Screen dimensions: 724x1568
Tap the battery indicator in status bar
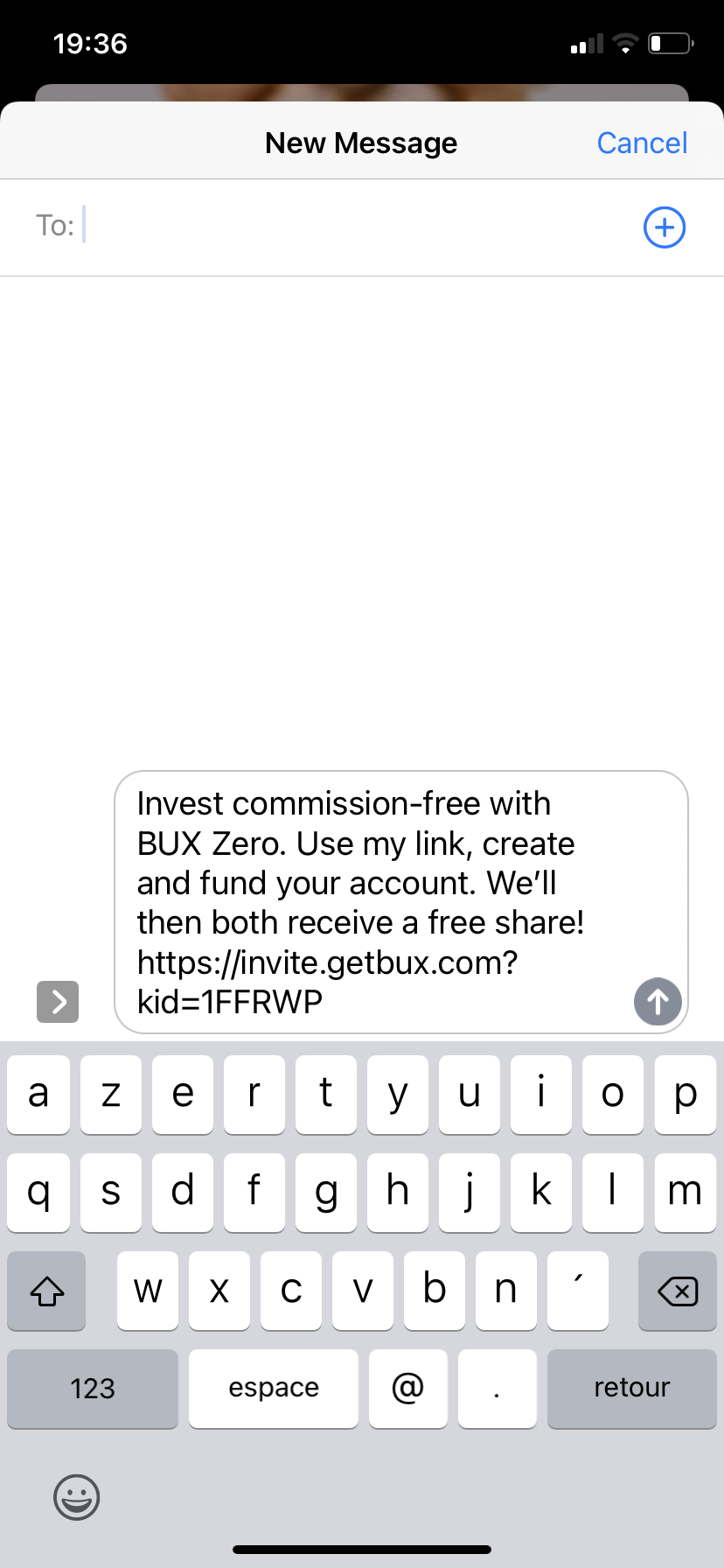(x=667, y=44)
